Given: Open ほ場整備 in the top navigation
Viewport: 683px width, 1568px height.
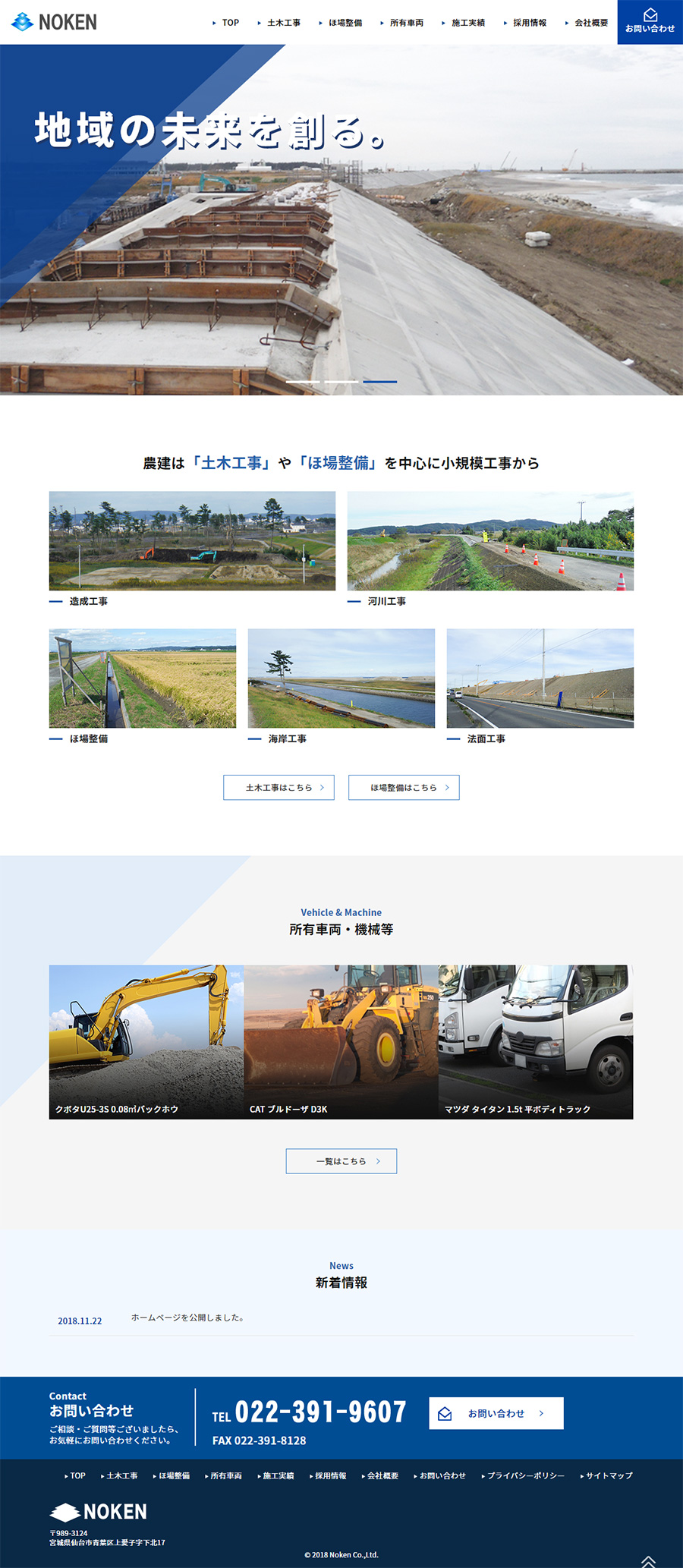Looking at the screenshot, I should click(345, 23).
